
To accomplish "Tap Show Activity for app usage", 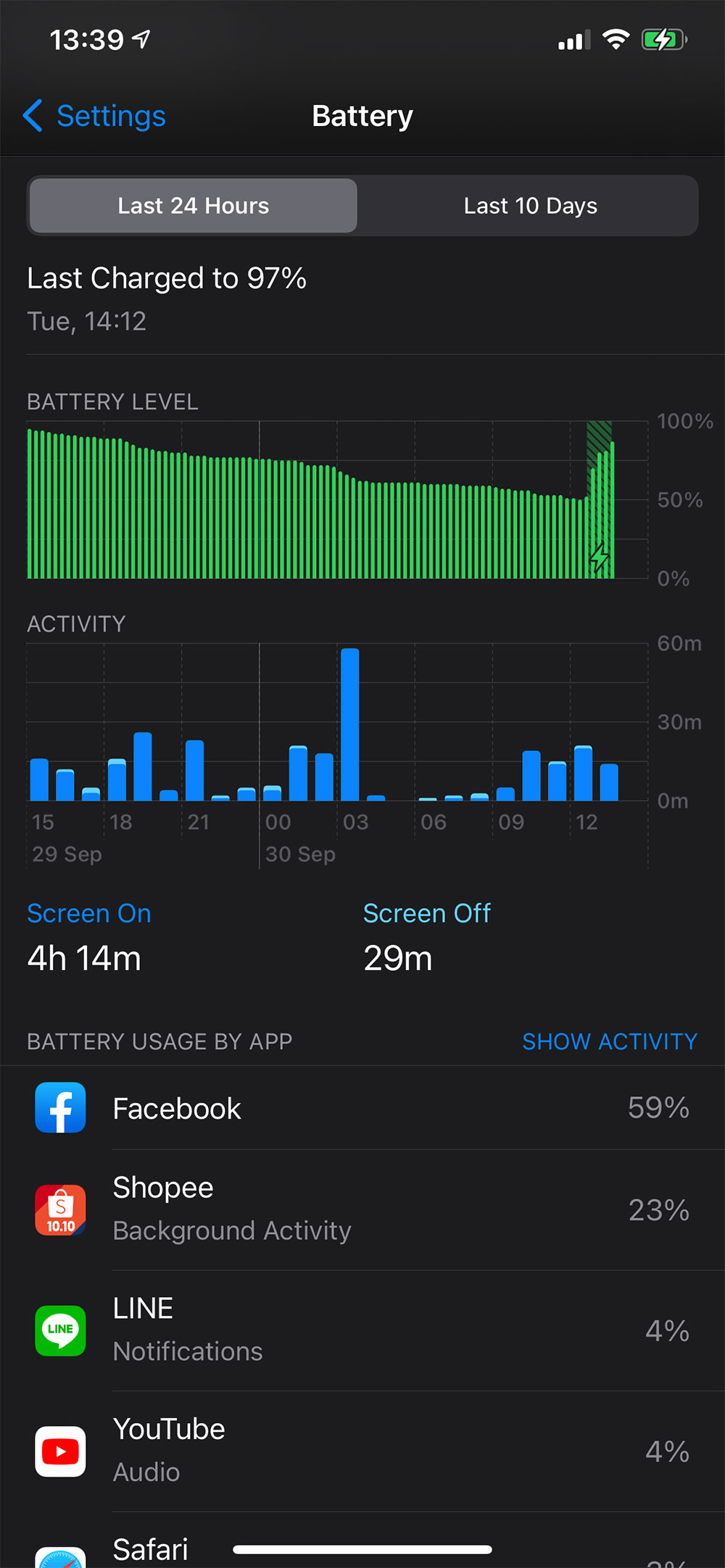I will tap(609, 1041).
